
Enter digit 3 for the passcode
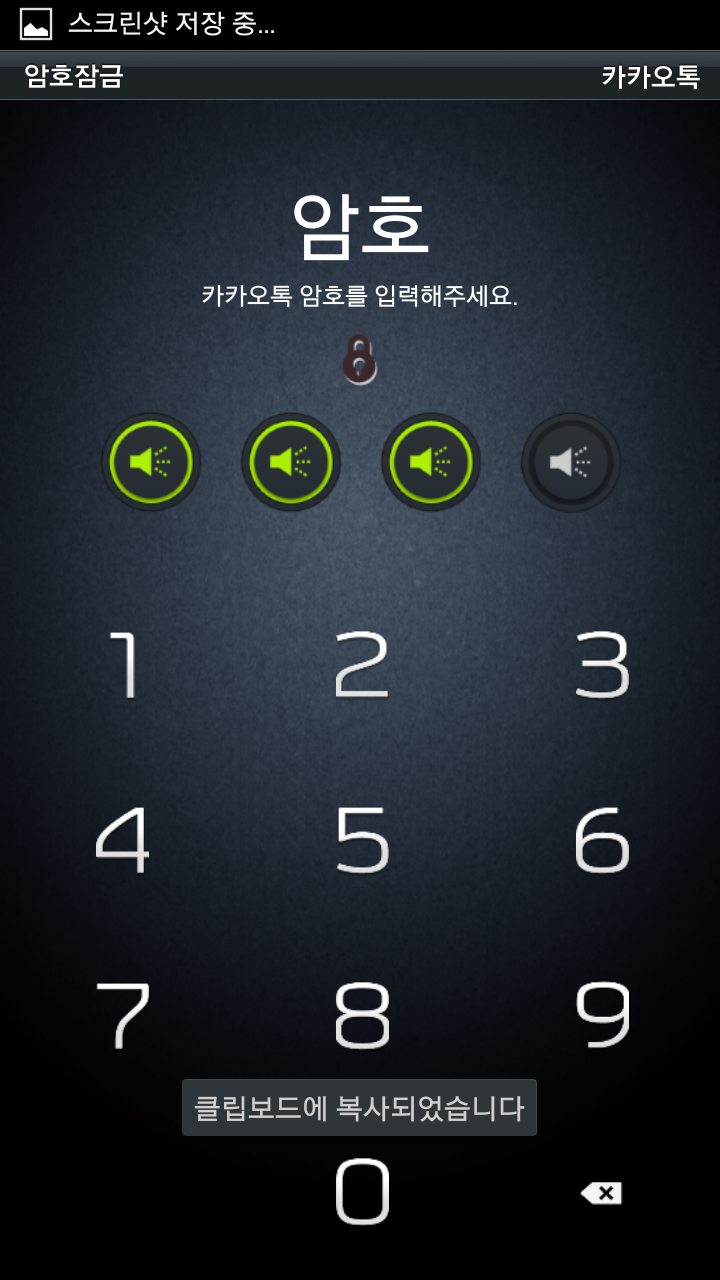[x=601, y=664]
